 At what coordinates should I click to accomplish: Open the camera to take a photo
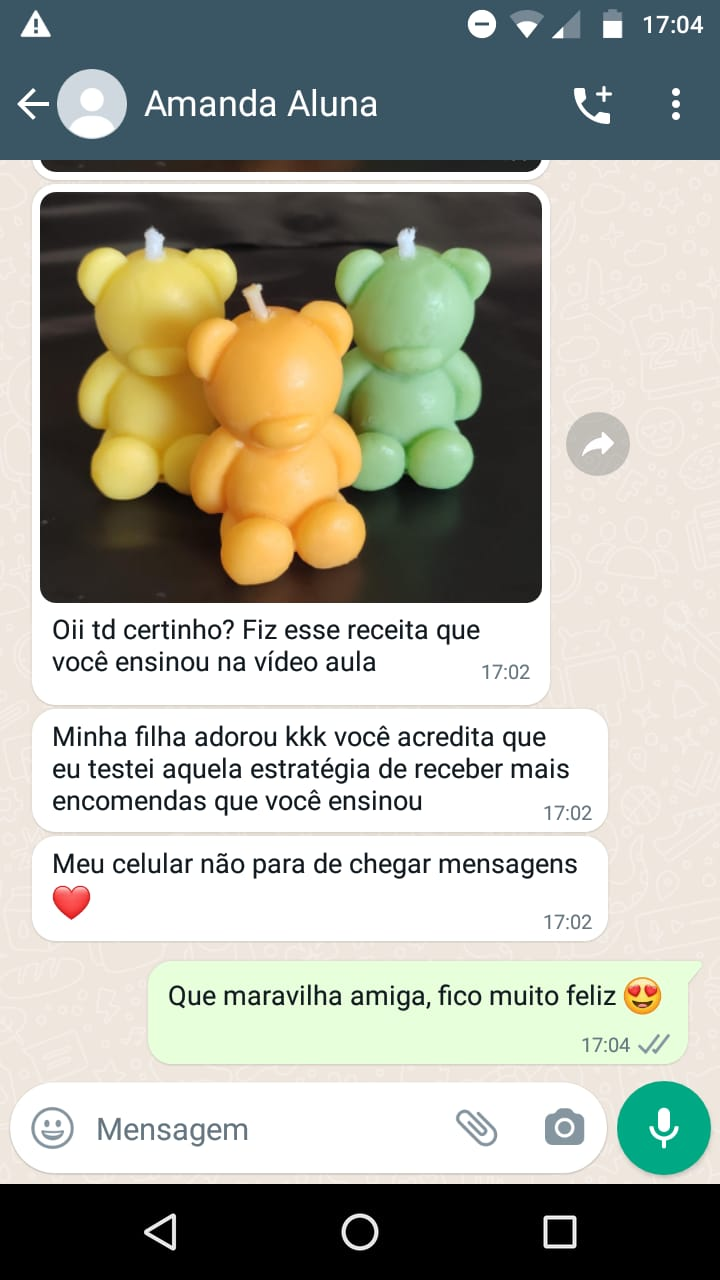click(564, 1128)
